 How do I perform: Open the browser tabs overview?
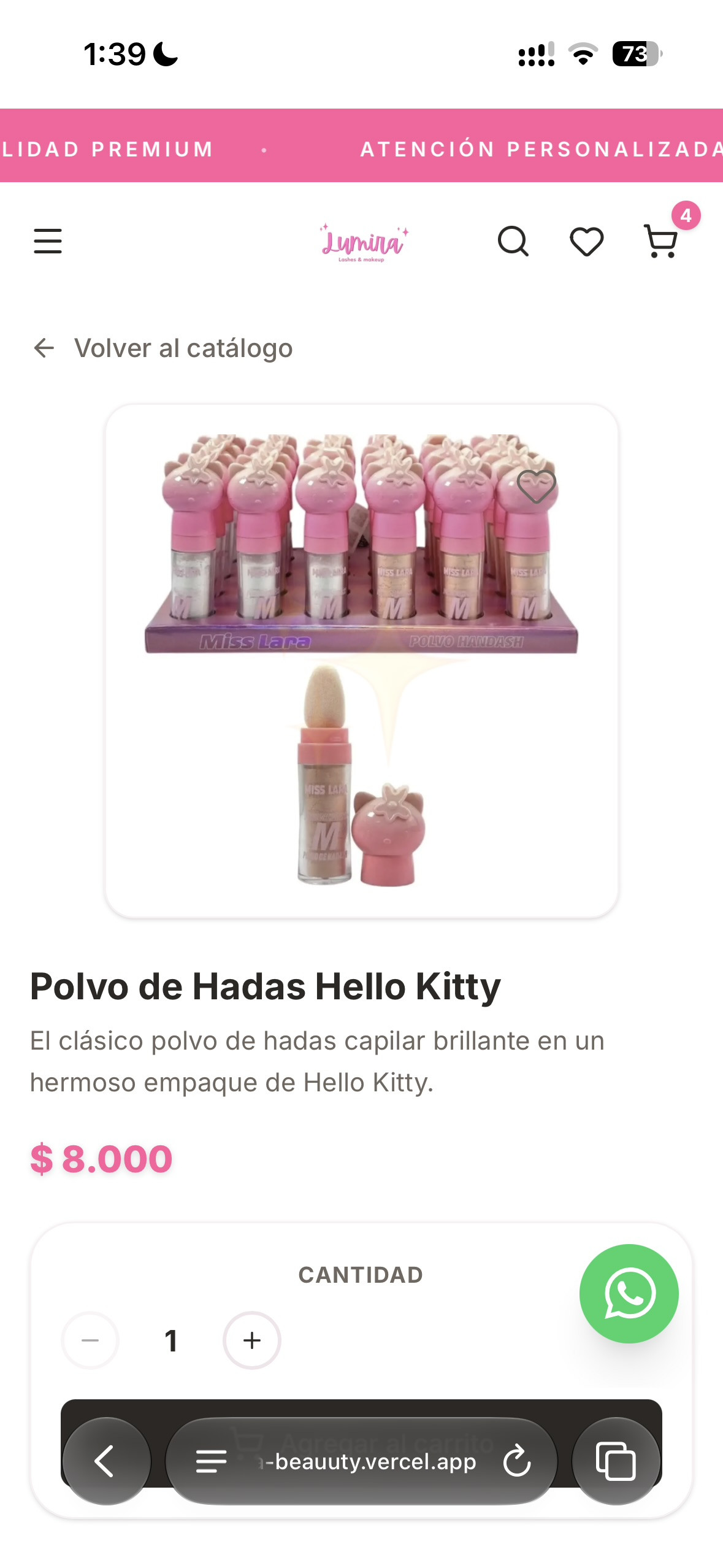tap(616, 1461)
